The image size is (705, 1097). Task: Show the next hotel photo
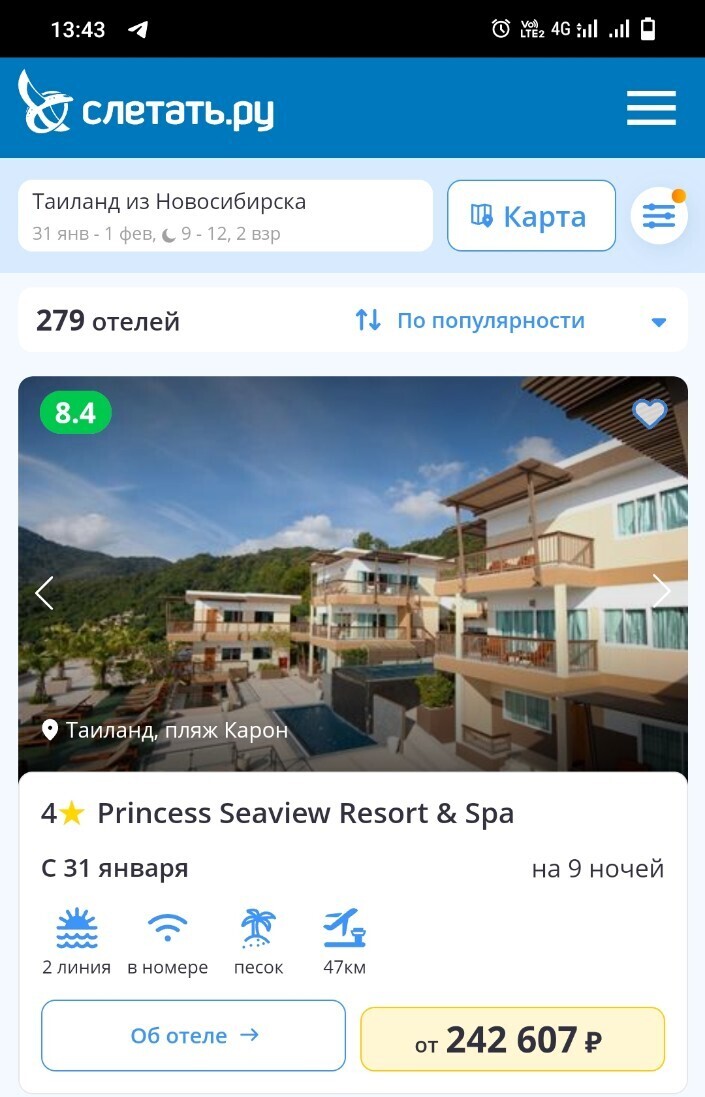click(661, 592)
